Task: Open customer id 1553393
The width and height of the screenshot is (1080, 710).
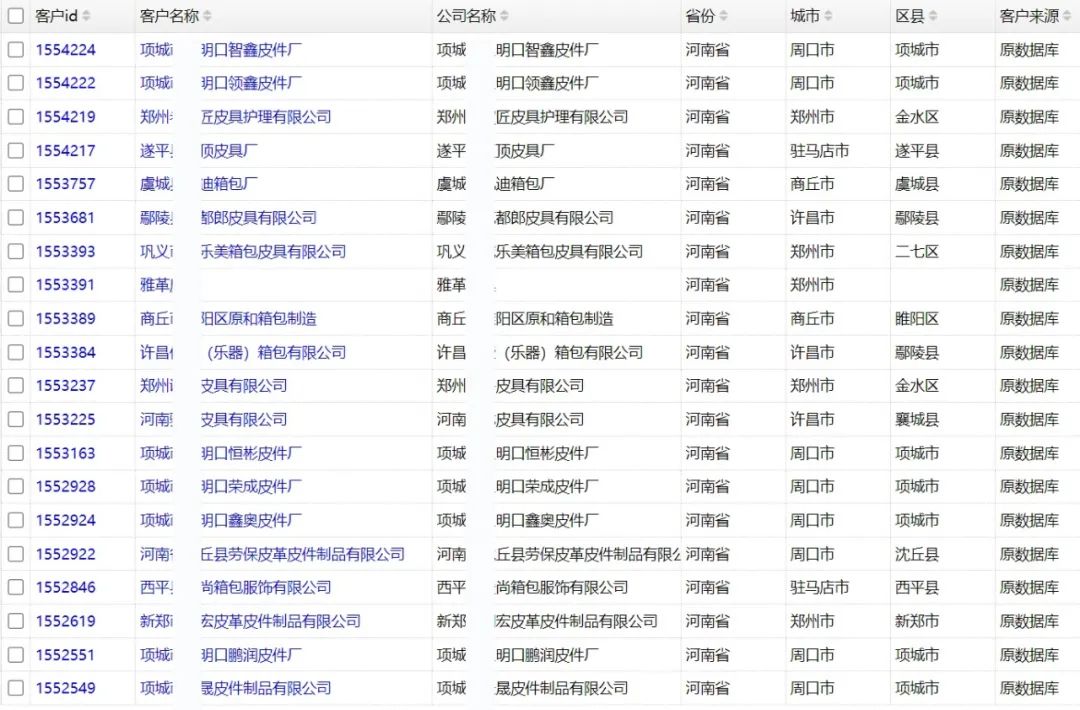Action: (66, 251)
